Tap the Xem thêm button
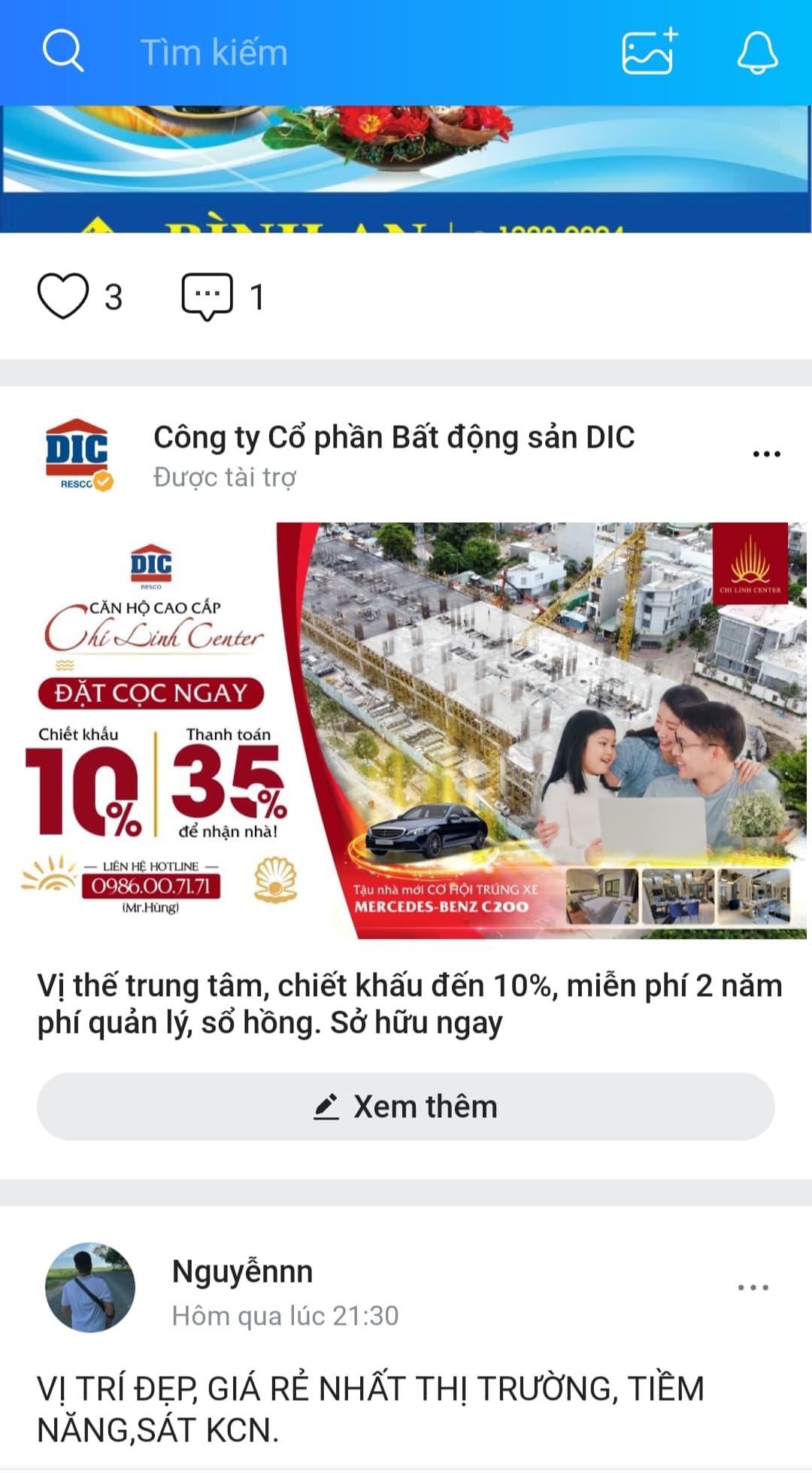This screenshot has width=812, height=1473. click(x=406, y=1107)
